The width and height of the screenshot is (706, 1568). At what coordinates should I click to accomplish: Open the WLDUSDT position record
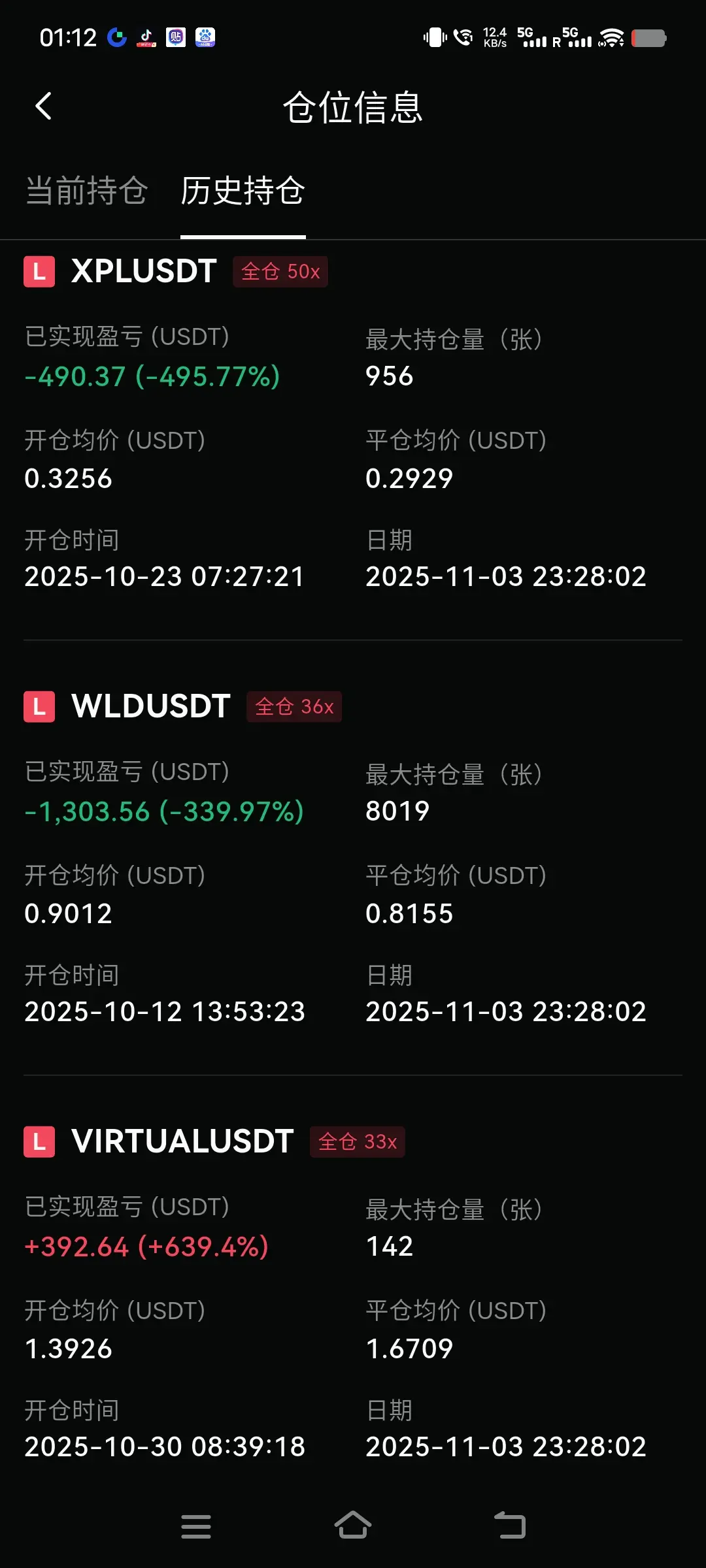coord(150,706)
